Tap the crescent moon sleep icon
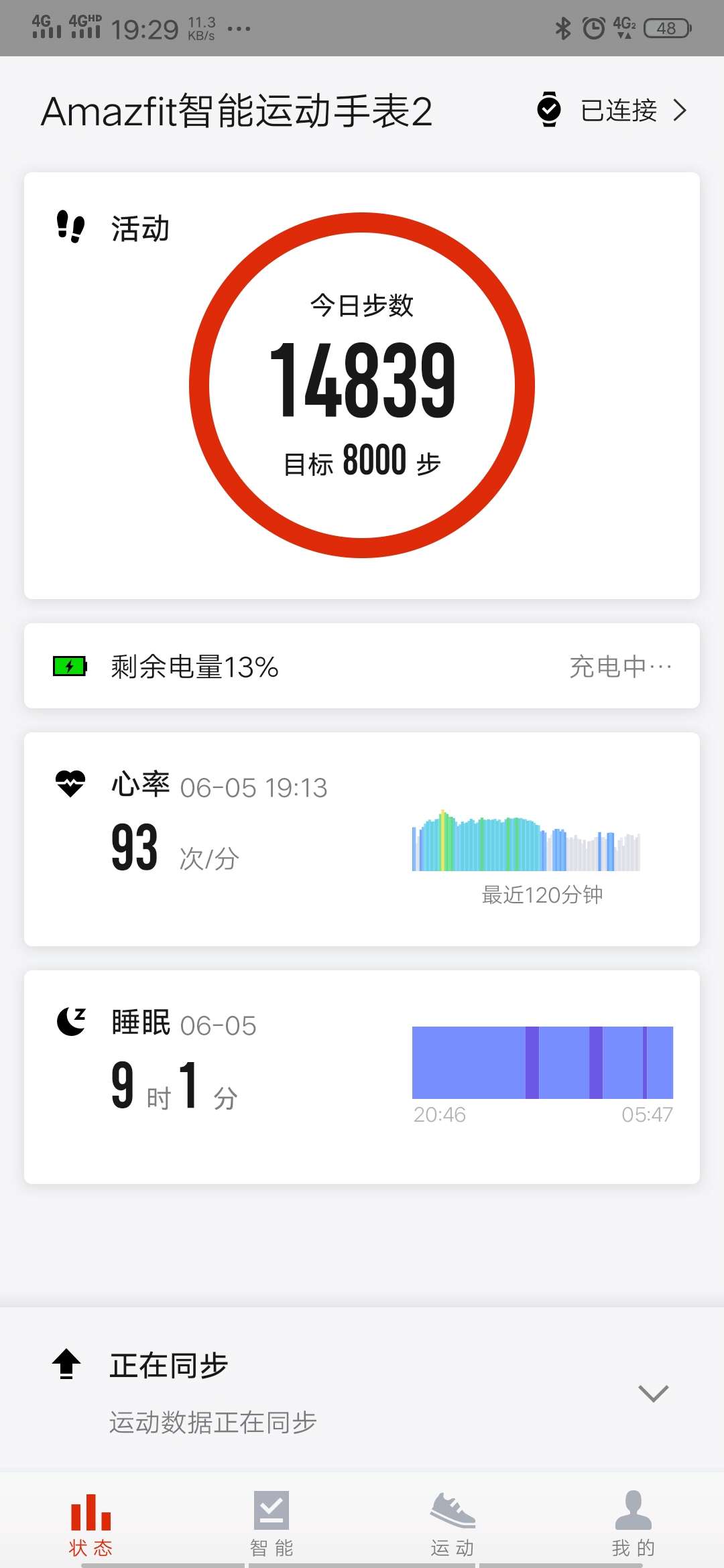The width and height of the screenshot is (724, 1568). pyautogui.click(x=72, y=1022)
